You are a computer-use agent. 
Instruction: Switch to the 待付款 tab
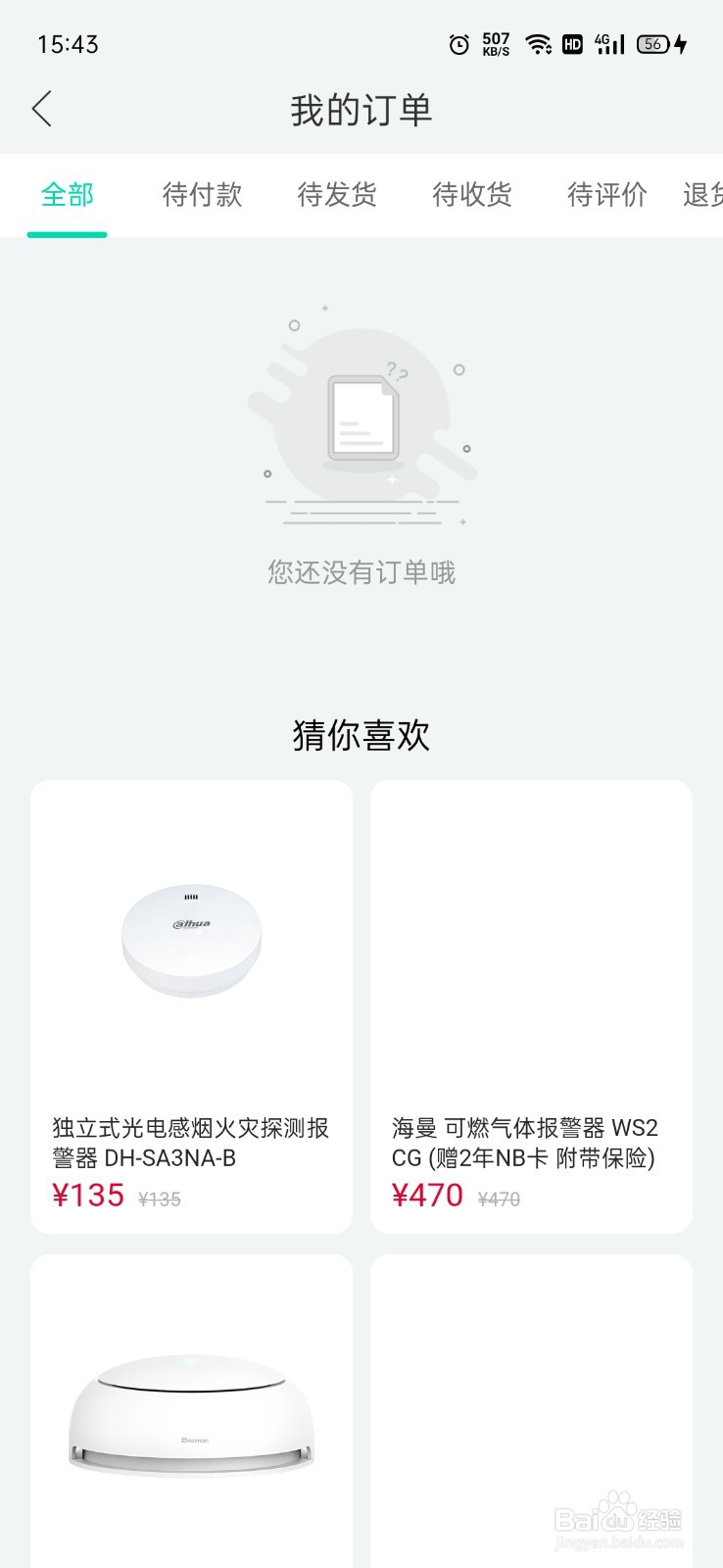(202, 195)
